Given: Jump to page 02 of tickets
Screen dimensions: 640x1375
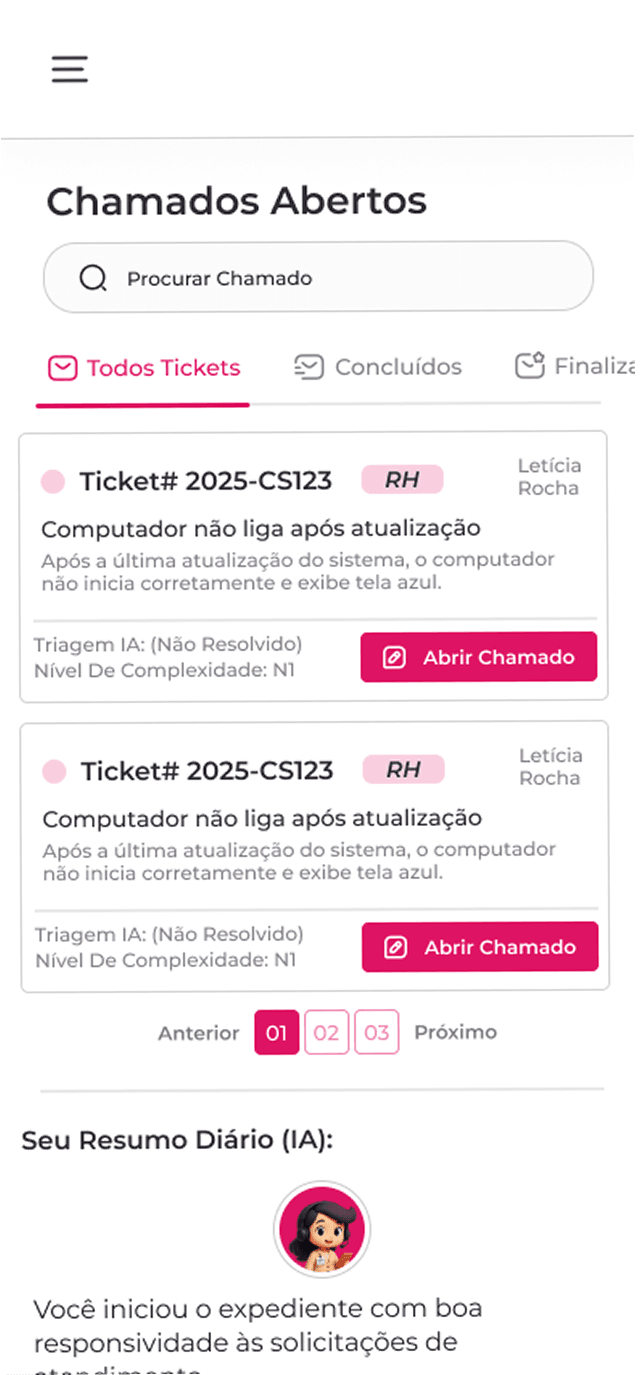Looking at the screenshot, I should 327,1033.
